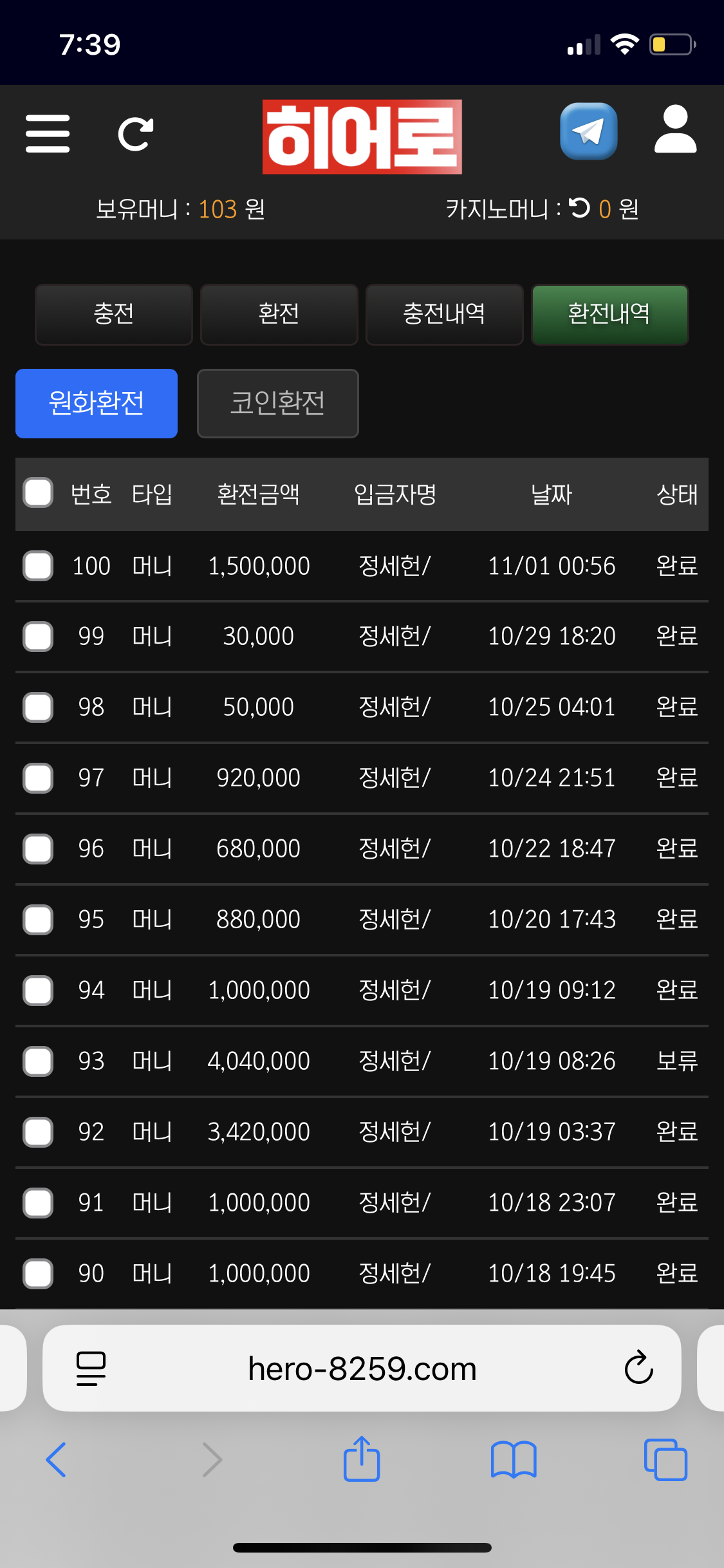Open the Safari share sheet
This screenshot has width=724, height=1568.
point(362,1459)
